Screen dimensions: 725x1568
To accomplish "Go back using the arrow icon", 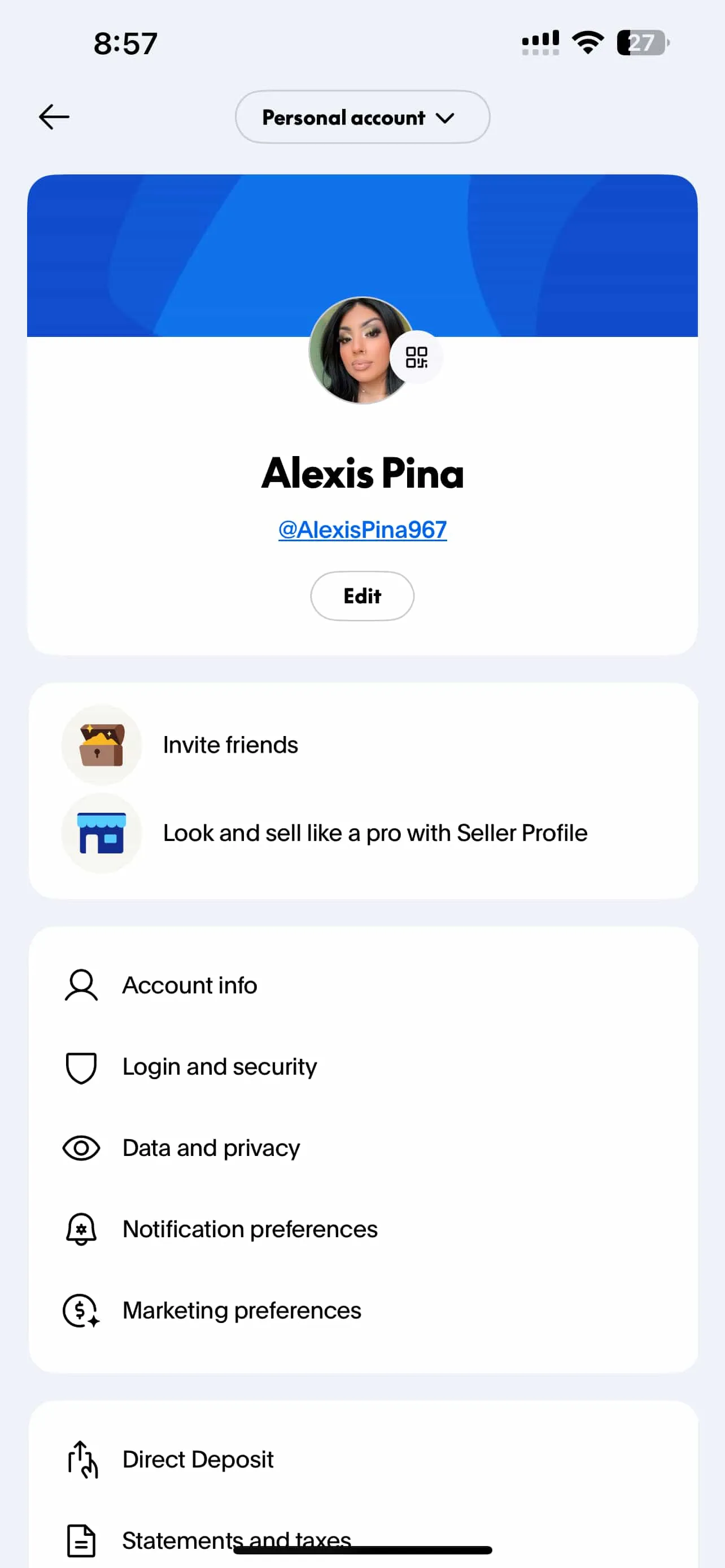I will click(x=54, y=117).
